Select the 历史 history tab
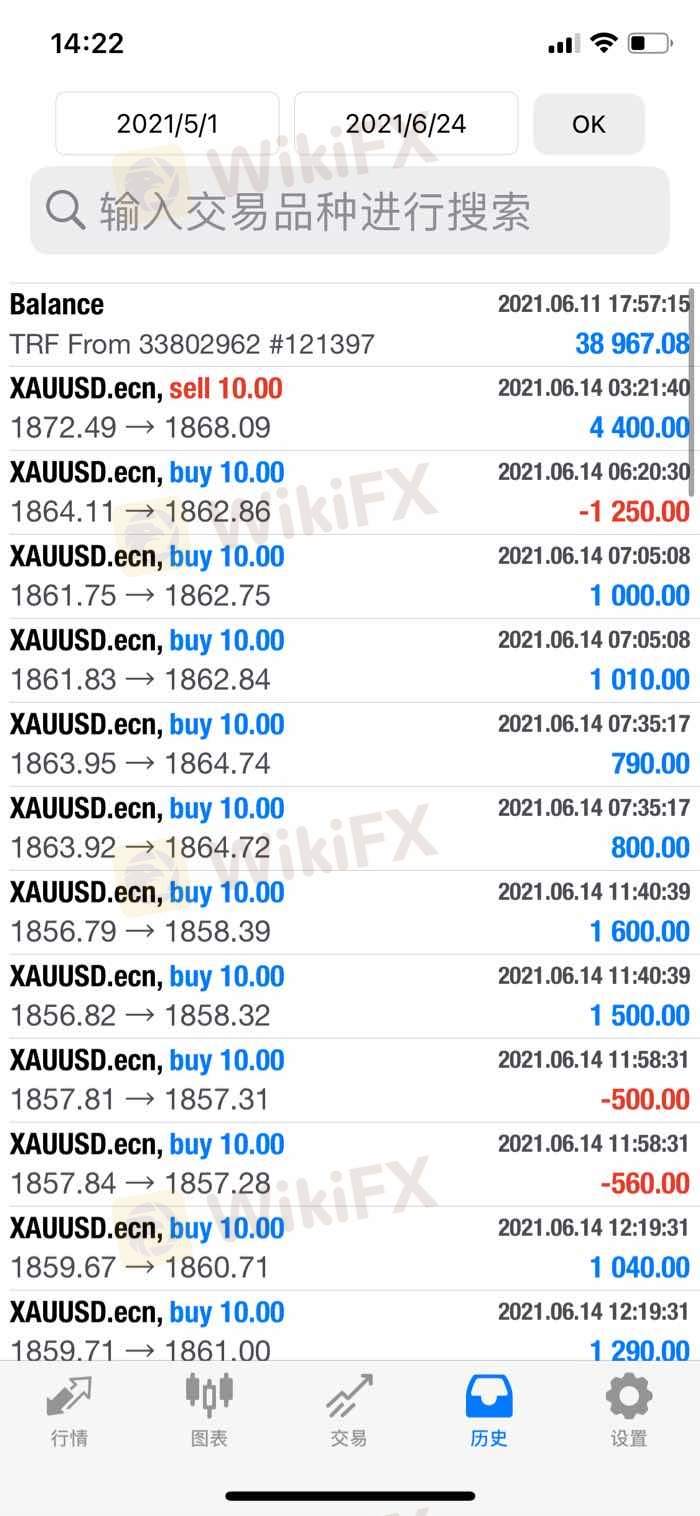 click(489, 1412)
